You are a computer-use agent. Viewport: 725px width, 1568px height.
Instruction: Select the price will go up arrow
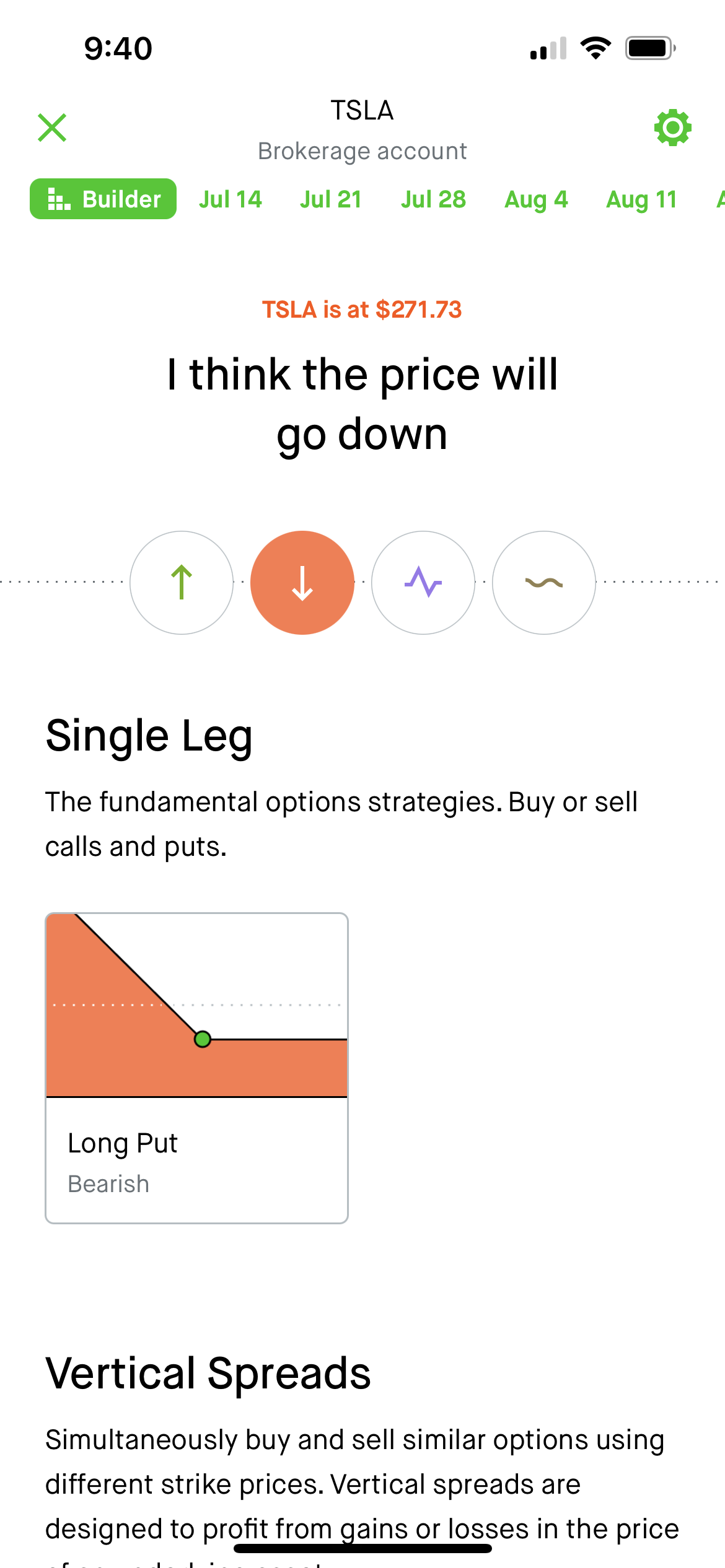pos(182,583)
